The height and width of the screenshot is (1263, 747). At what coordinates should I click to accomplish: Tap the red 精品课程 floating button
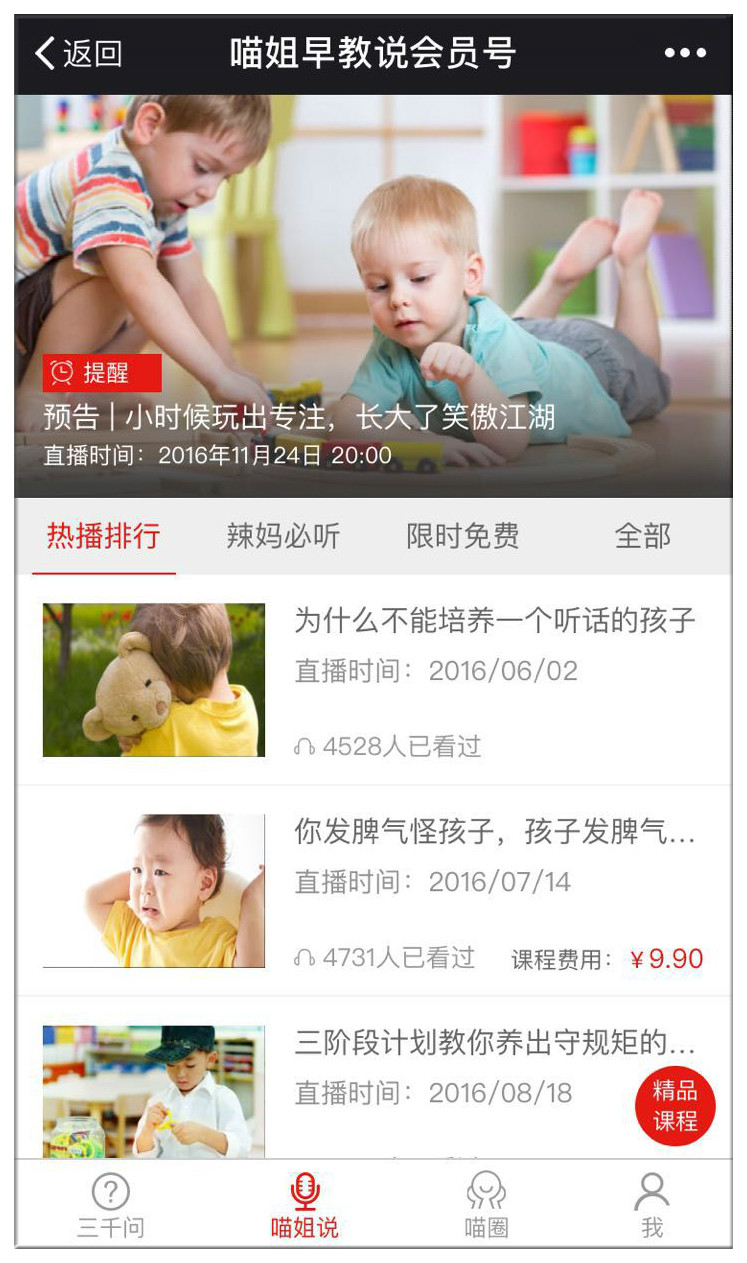point(675,1106)
